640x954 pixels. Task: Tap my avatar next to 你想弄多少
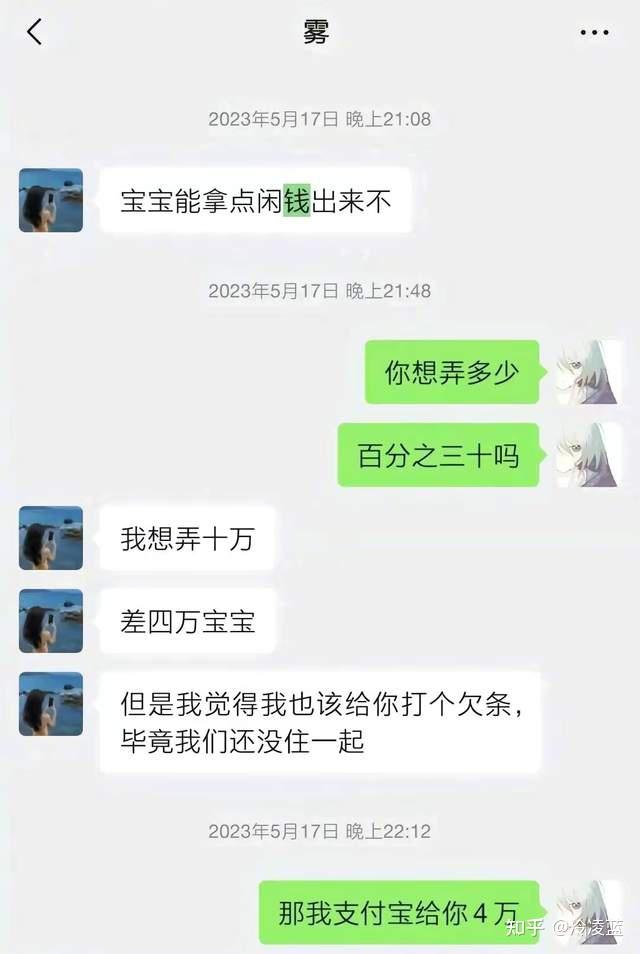tap(588, 372)
